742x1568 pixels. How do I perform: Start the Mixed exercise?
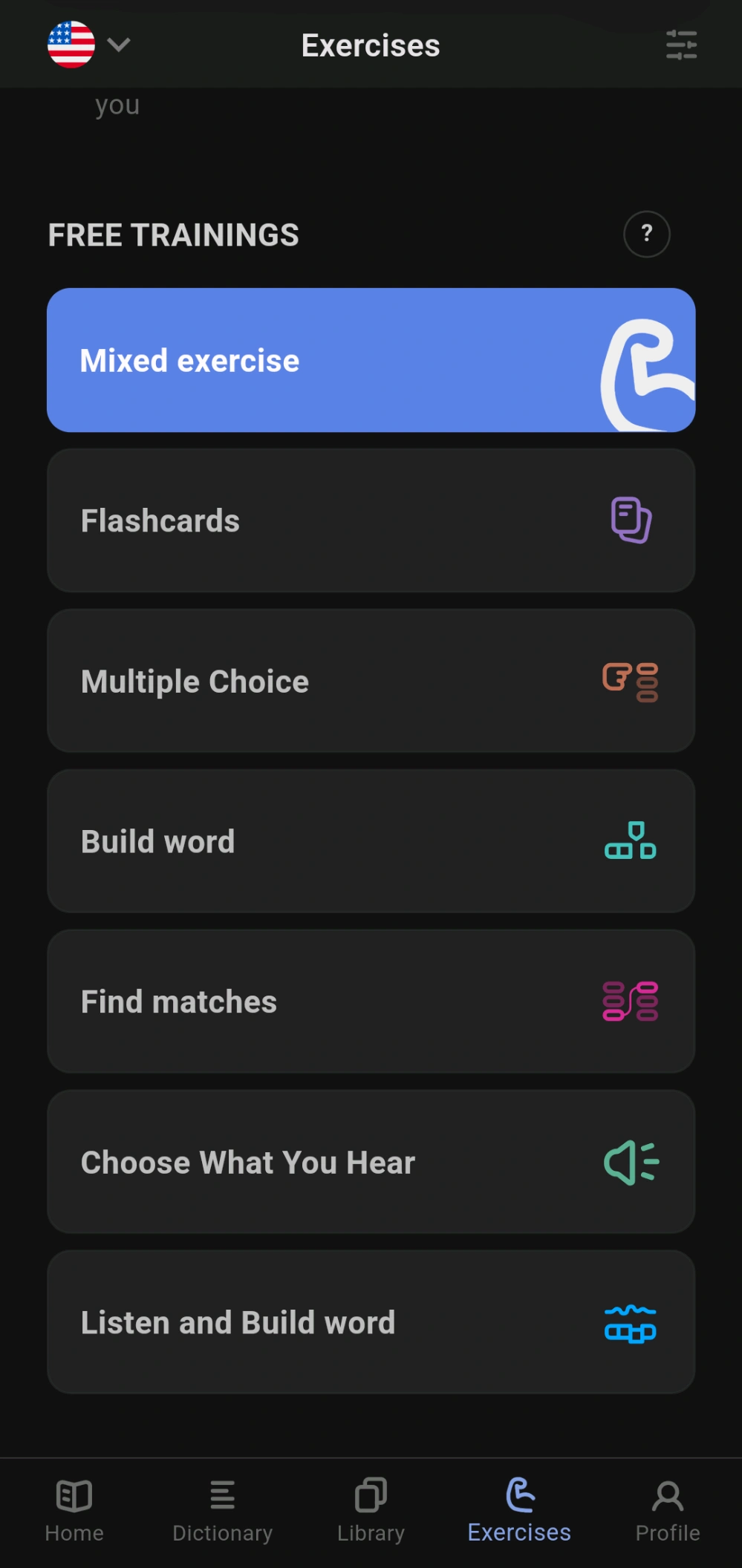tap(371, 360)
